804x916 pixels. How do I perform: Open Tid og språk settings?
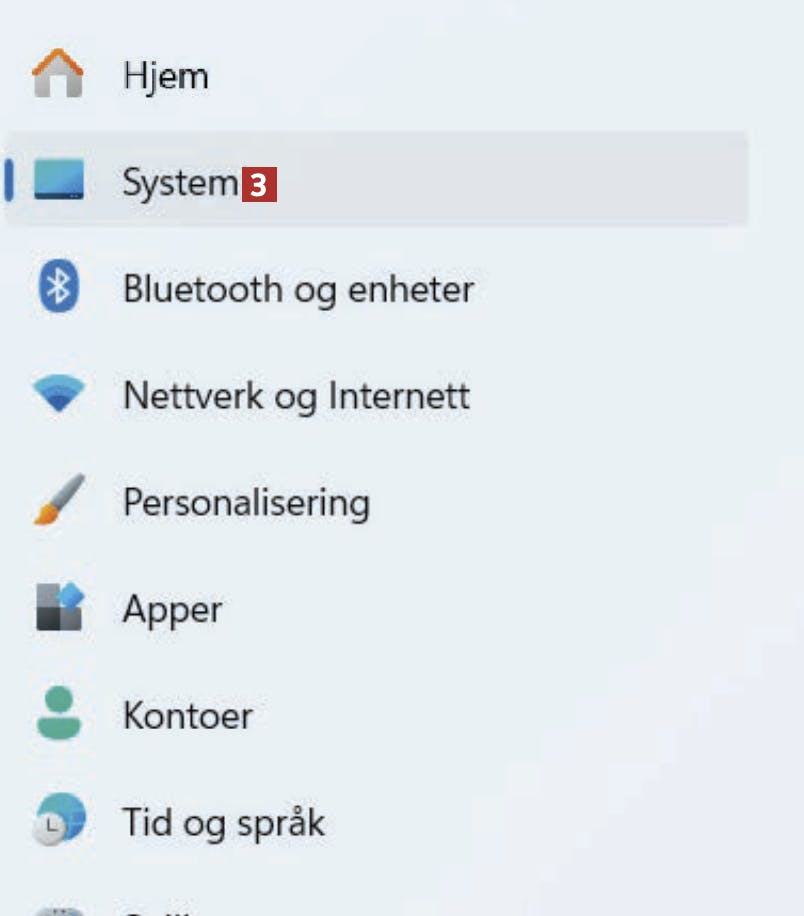tap(223, 822)
